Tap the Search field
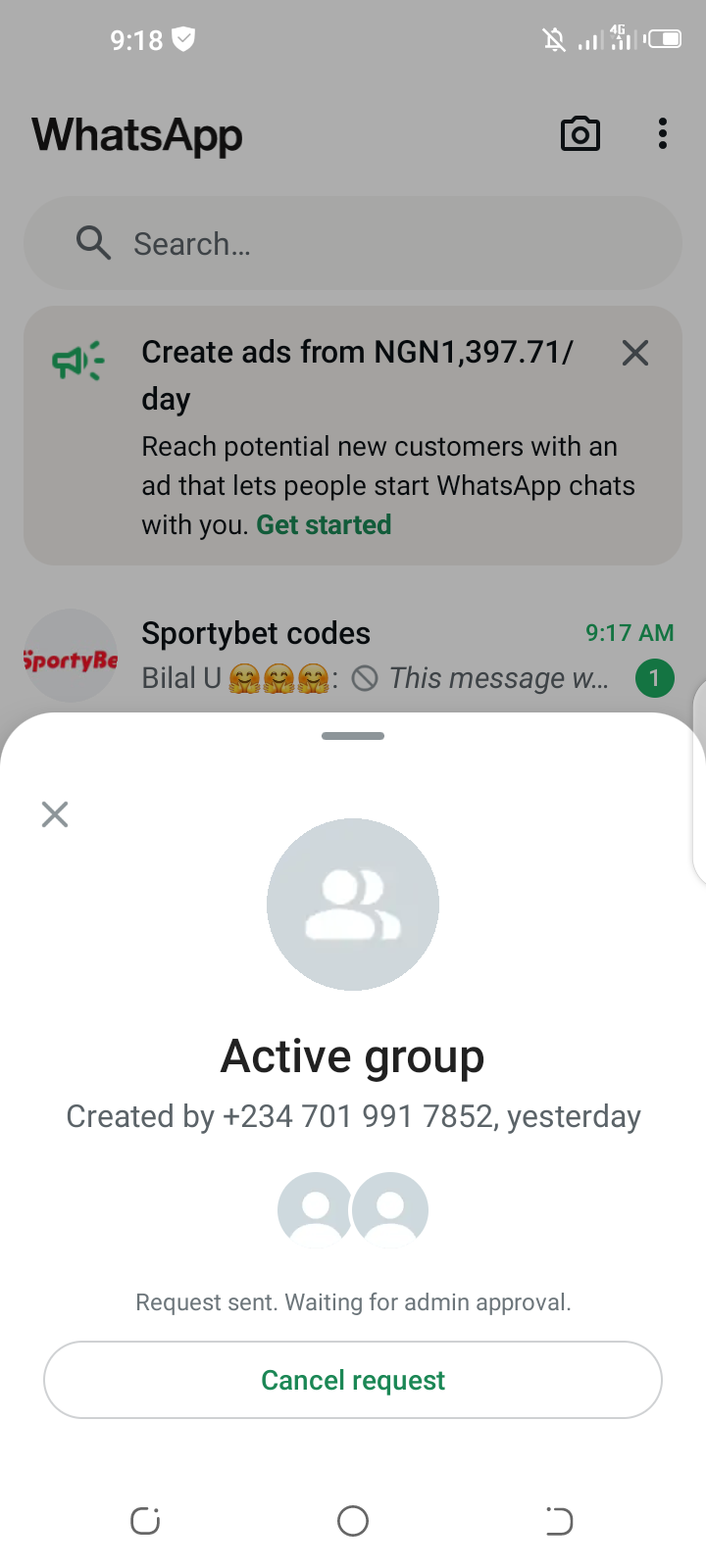 (353, 243)
